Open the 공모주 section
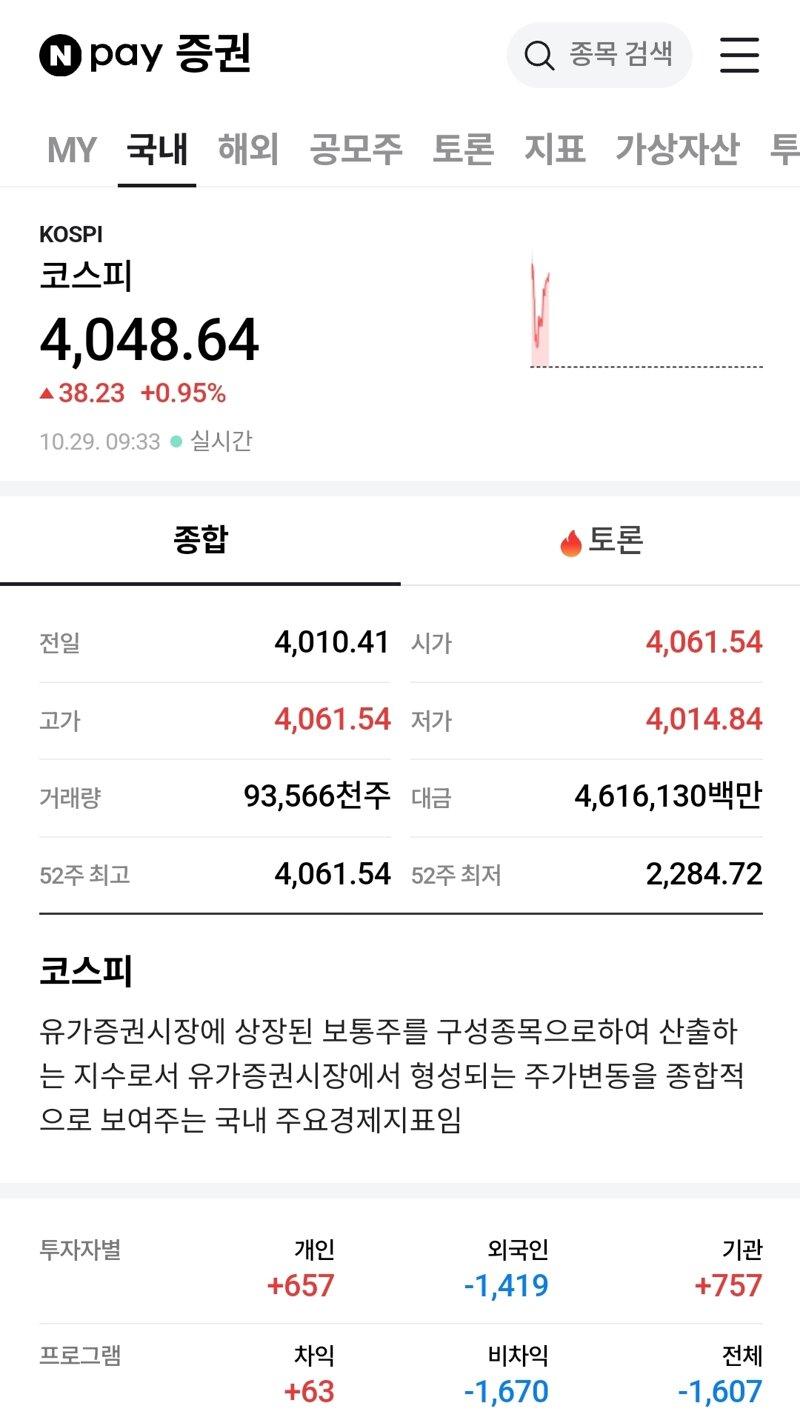 [x=358, y=150]
